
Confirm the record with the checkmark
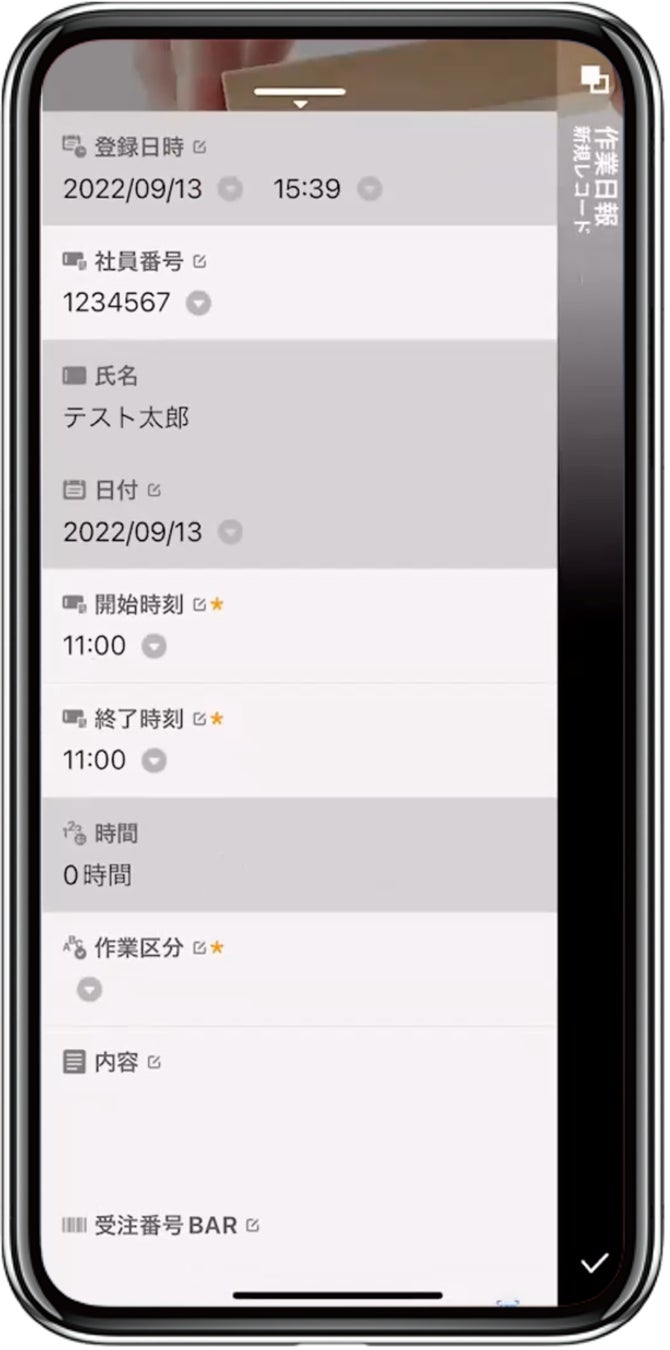tap(594, 1263)
